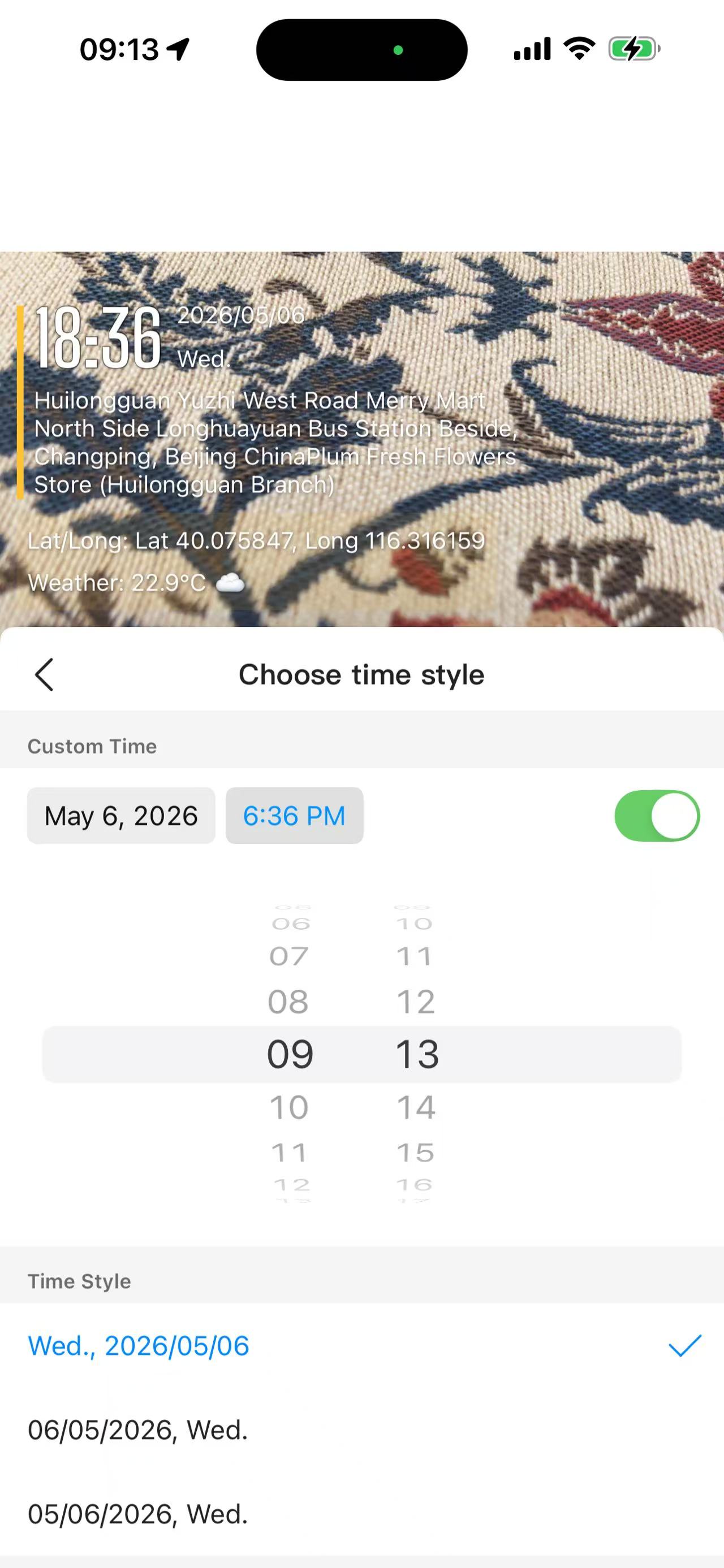The image size is (724, 1568).
Task: Select hour 08 in the picker wheel
Action: [x=288, y=1001]
